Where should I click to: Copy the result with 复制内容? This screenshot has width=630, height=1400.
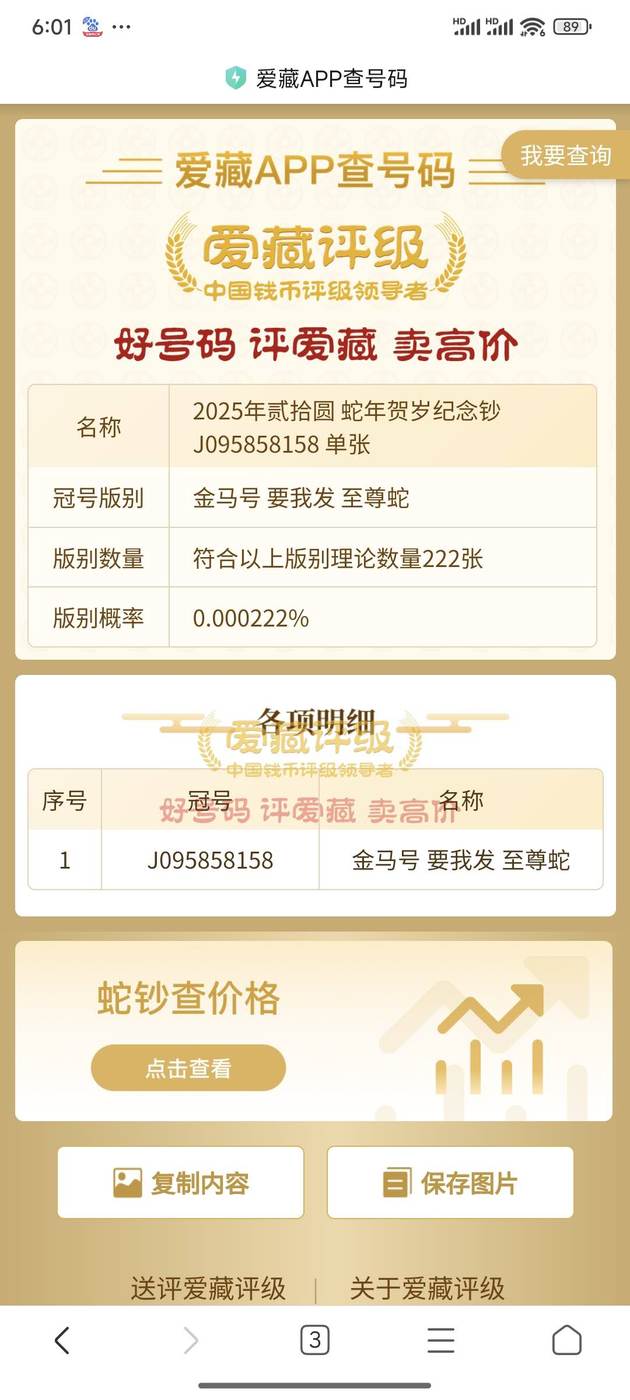(180, 1183)
